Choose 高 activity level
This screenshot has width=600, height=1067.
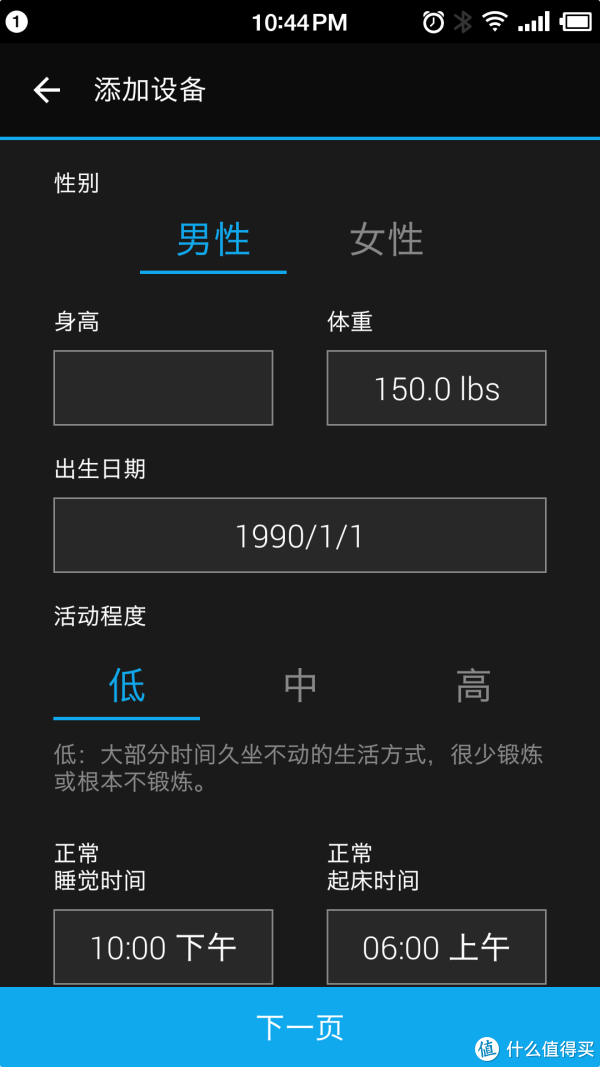coord(473,686)
